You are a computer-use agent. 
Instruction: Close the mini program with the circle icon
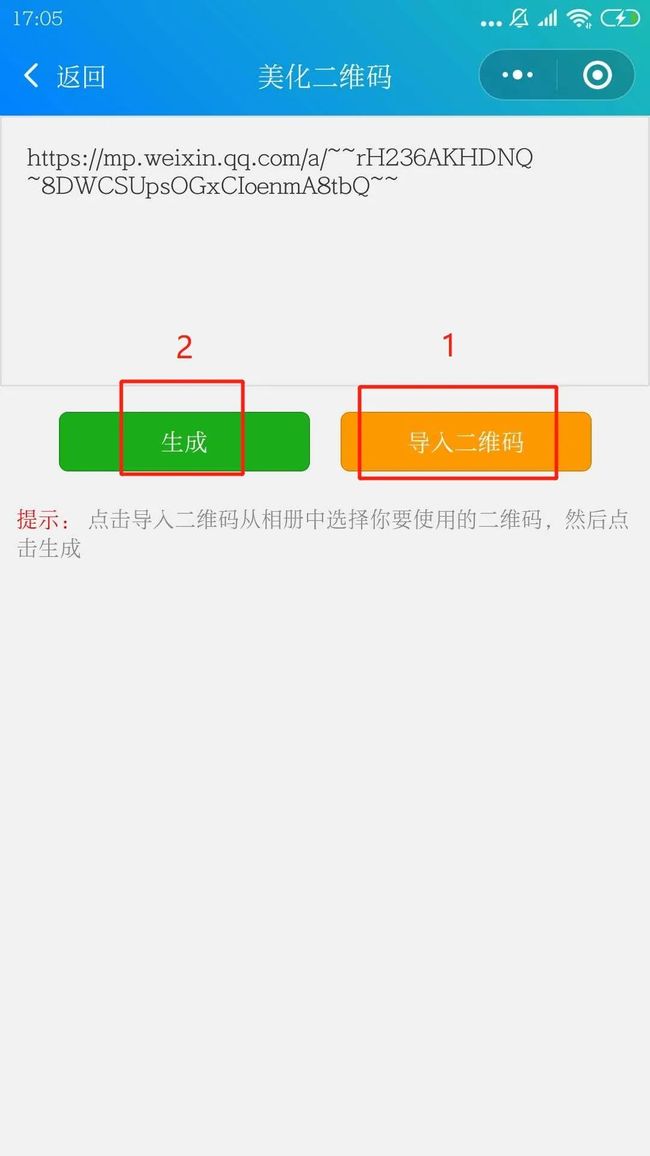(596, 74)
